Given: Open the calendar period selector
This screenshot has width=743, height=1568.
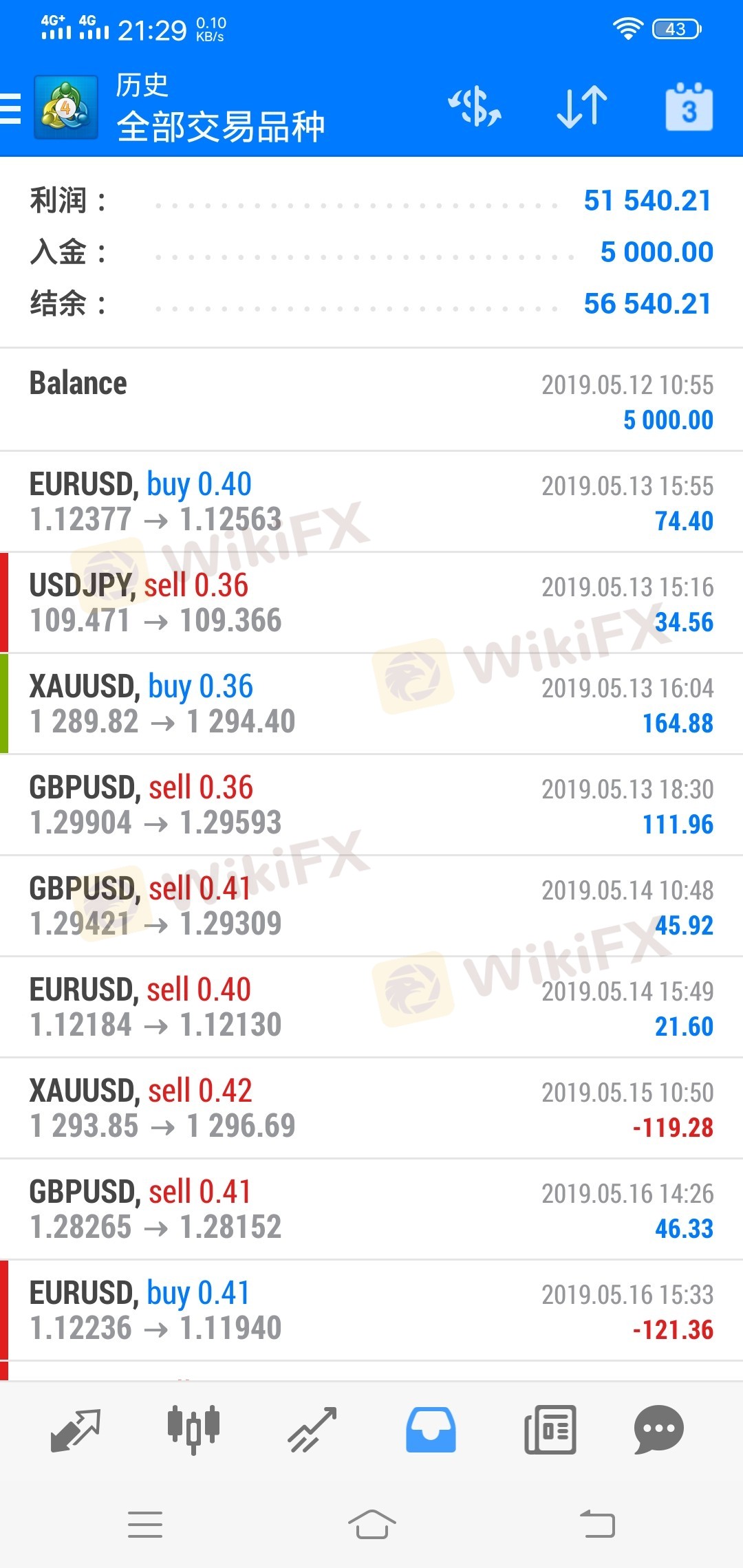Looking at the screenshot, I should click(x=689, y=107).
